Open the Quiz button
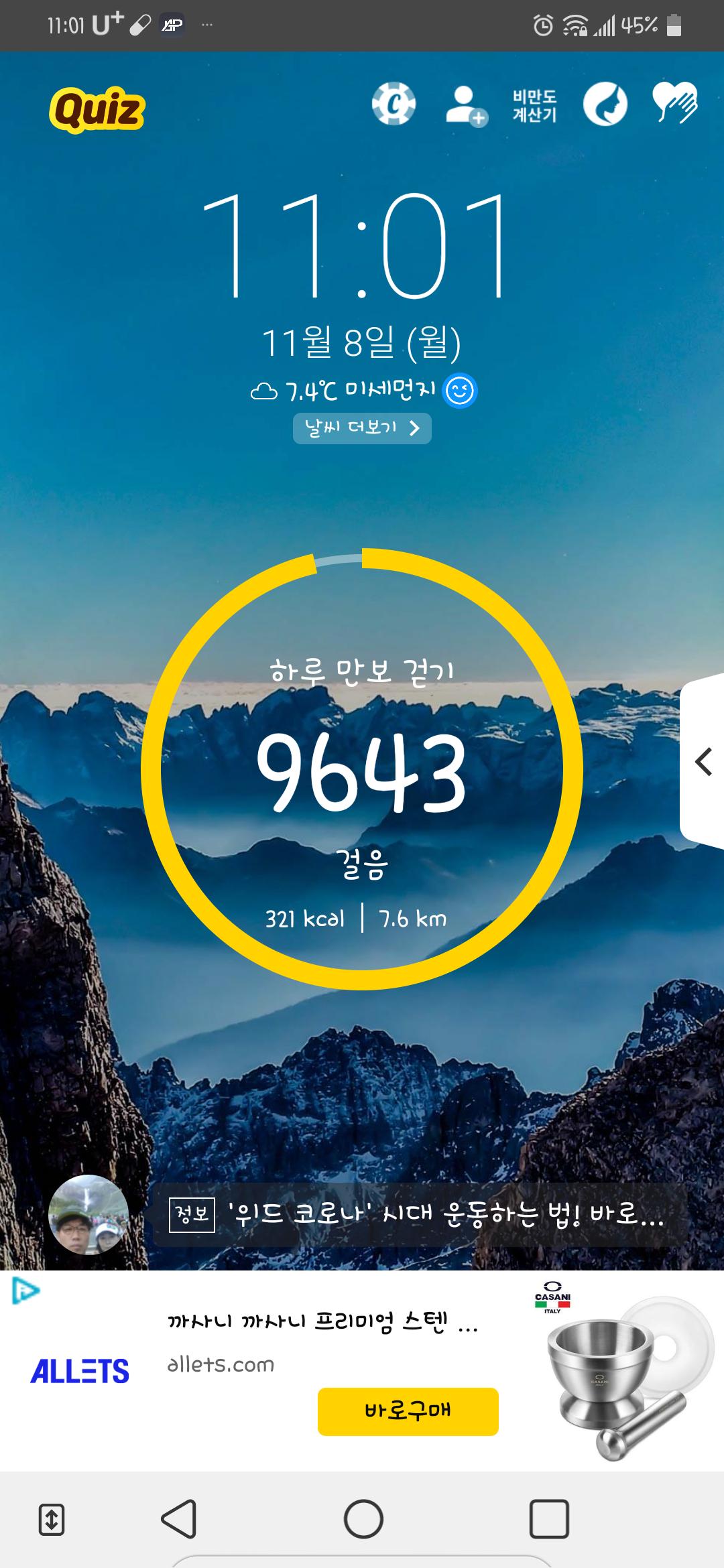 click(97, 109)
